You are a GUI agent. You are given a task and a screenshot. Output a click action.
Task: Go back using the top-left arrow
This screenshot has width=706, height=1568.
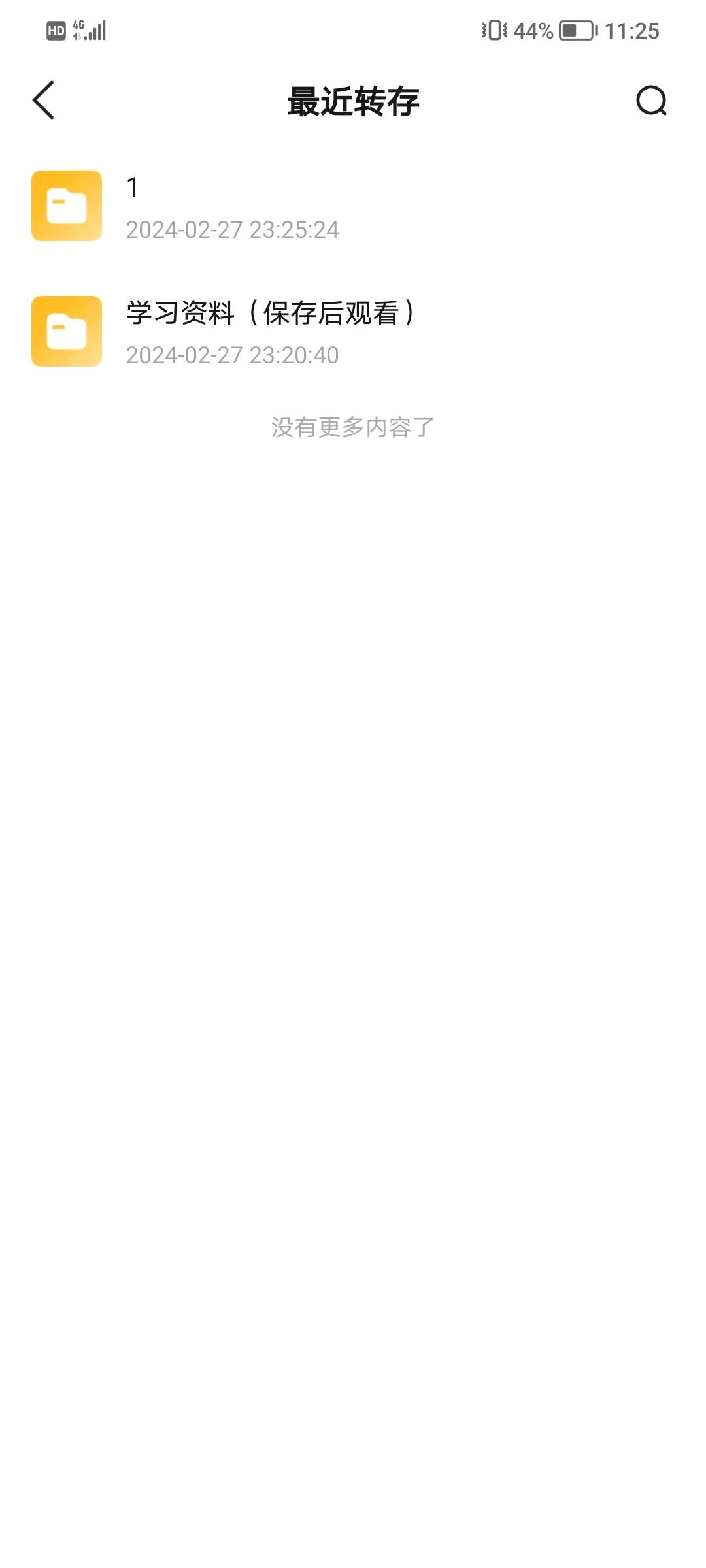pos(43,101)
